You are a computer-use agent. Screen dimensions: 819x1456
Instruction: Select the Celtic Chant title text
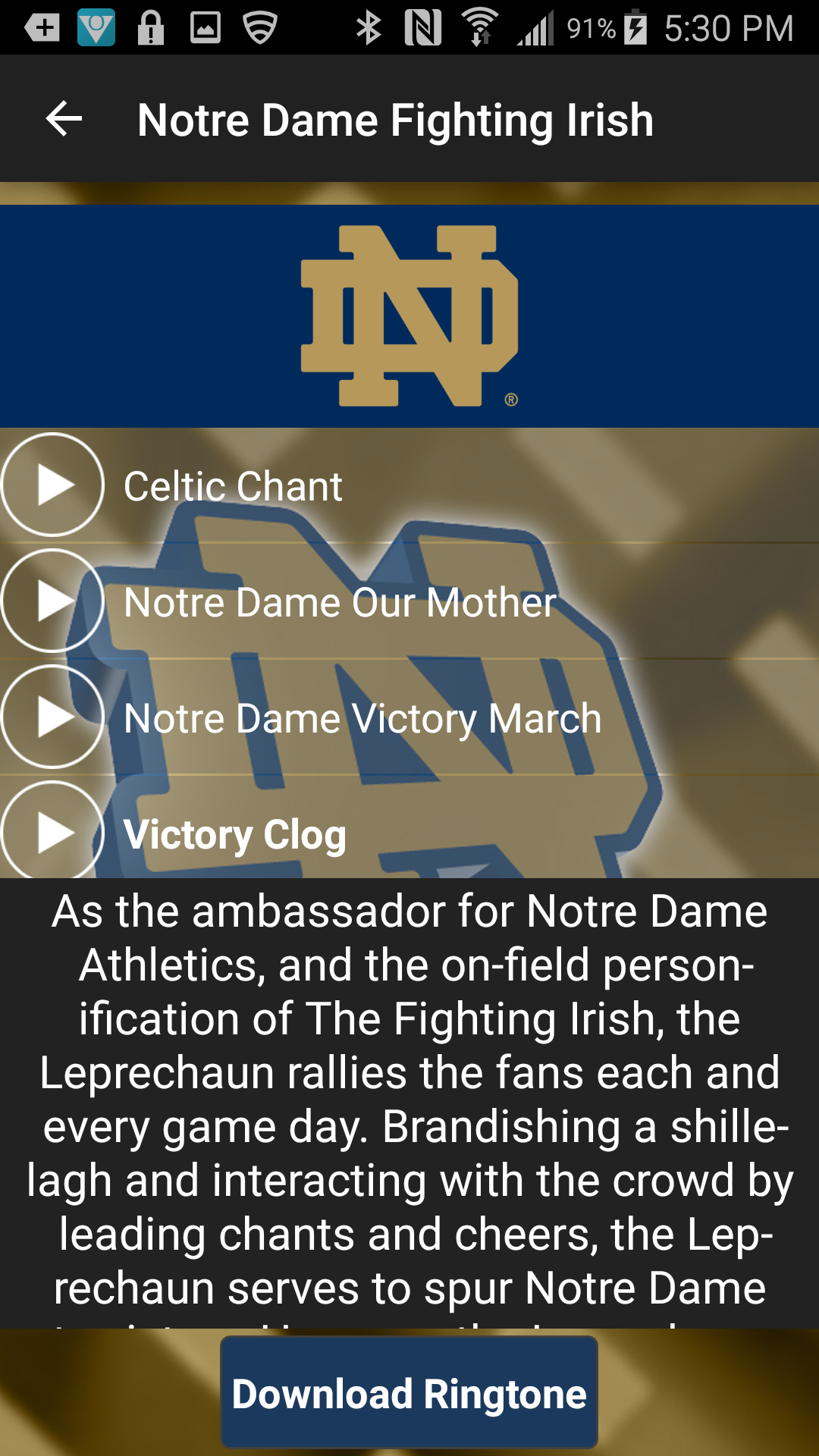(x=233, y=486)
